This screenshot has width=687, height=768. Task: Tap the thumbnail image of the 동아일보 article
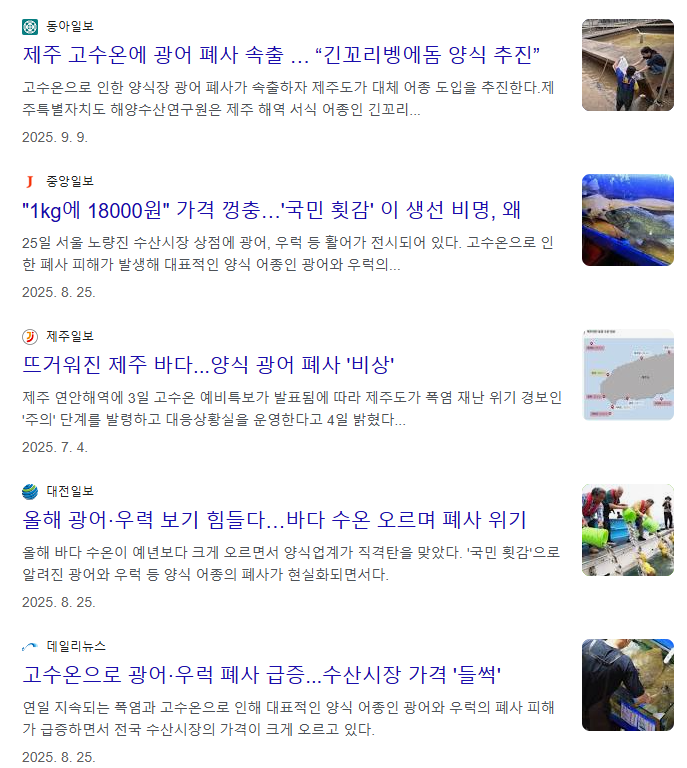[627, 65]
